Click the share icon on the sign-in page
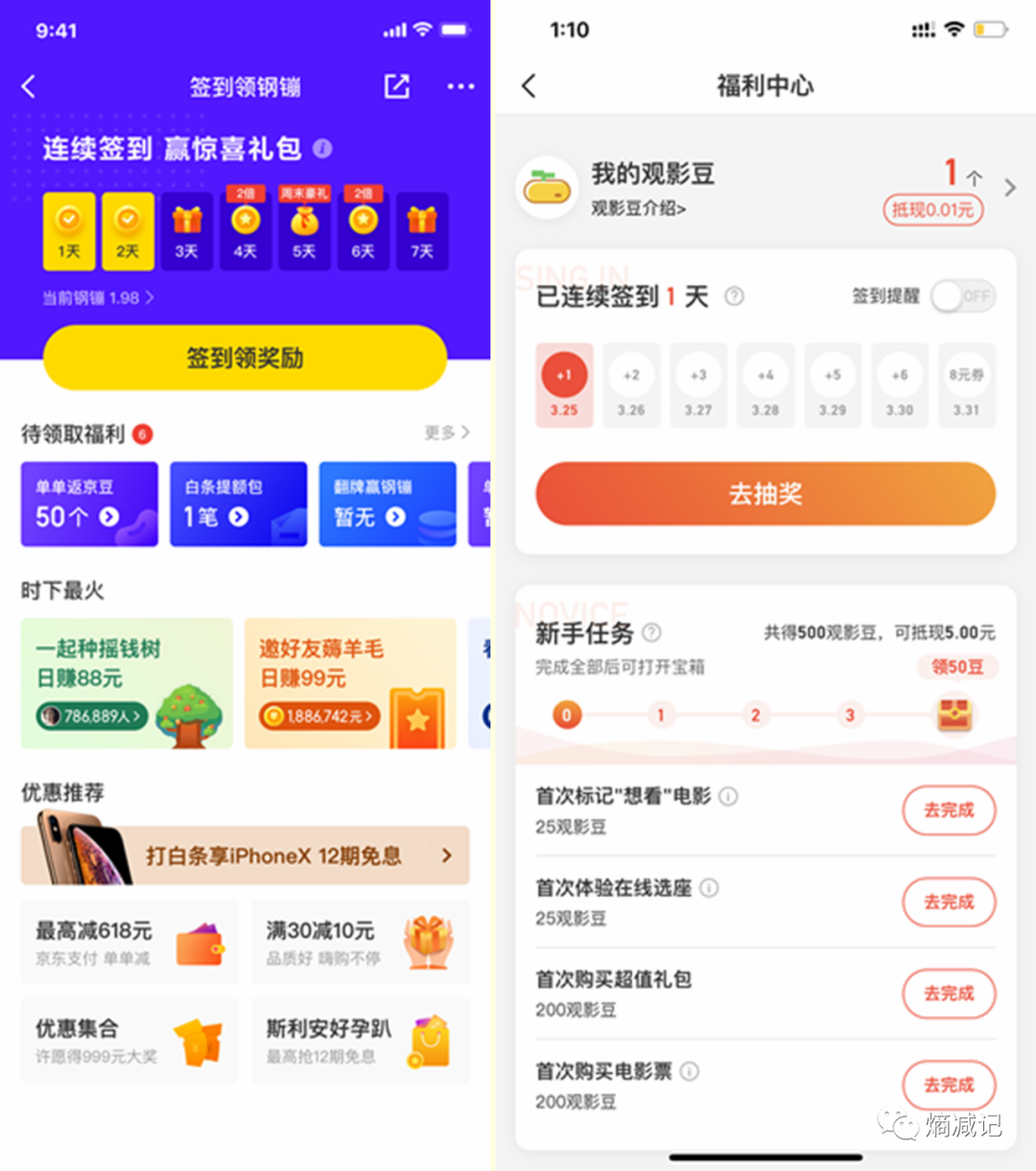Image resolution: width=1036 pixels, height=1171 pixels. click(x=396, y=86)
